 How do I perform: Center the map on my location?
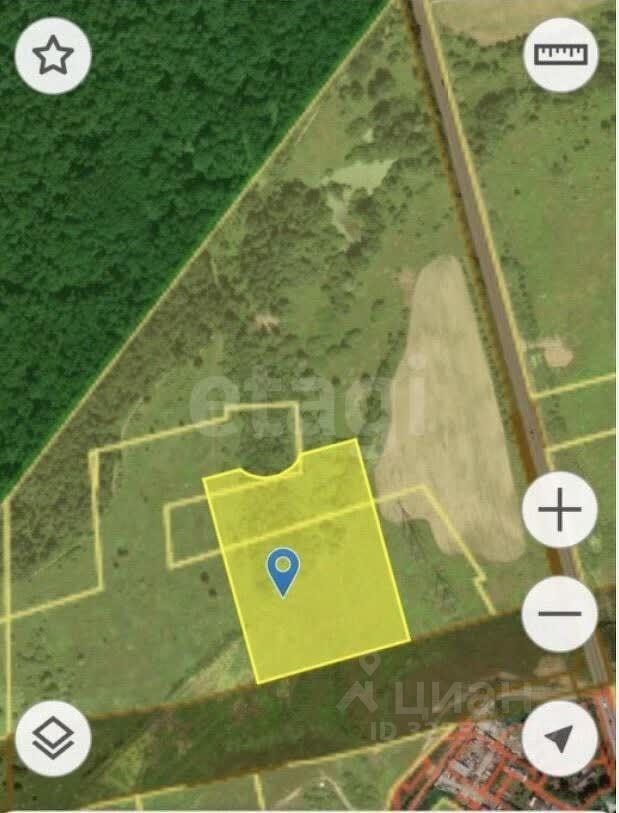560,738
